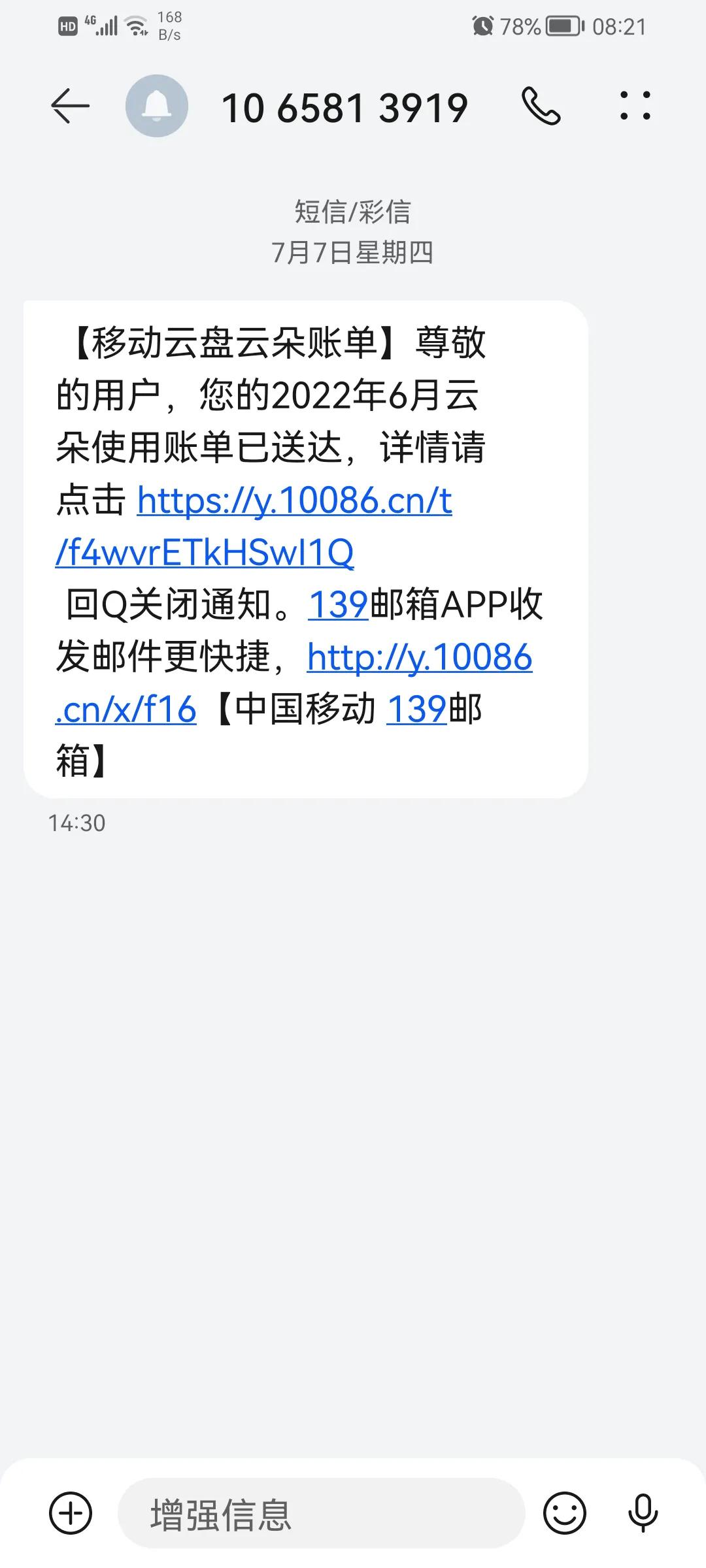This screenshot has height=1568, width=706.
Task: Tap the first 139 mailbox link
Action: click(338, 606)
